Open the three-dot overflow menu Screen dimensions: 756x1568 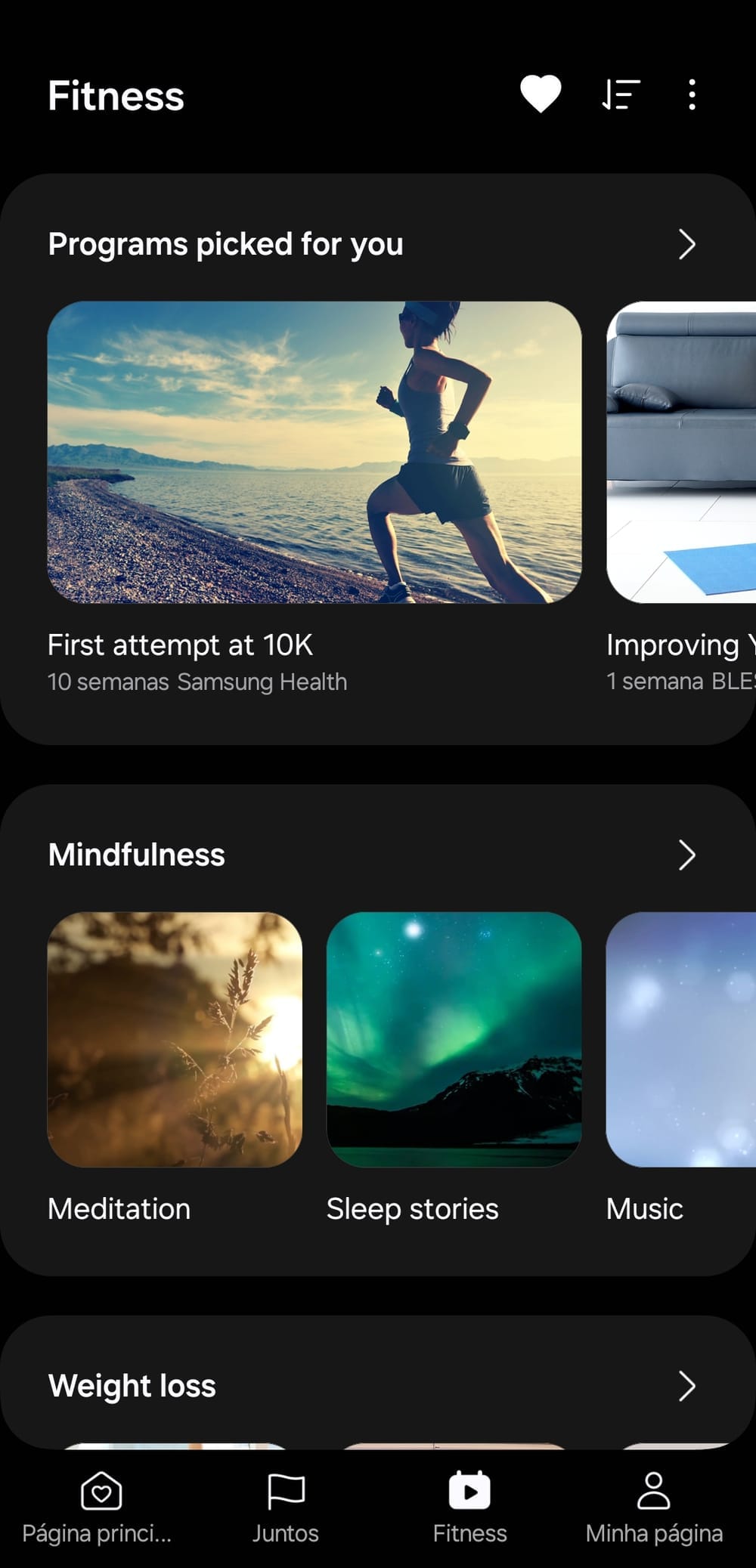pyautogui.click(x=692, y=95)
